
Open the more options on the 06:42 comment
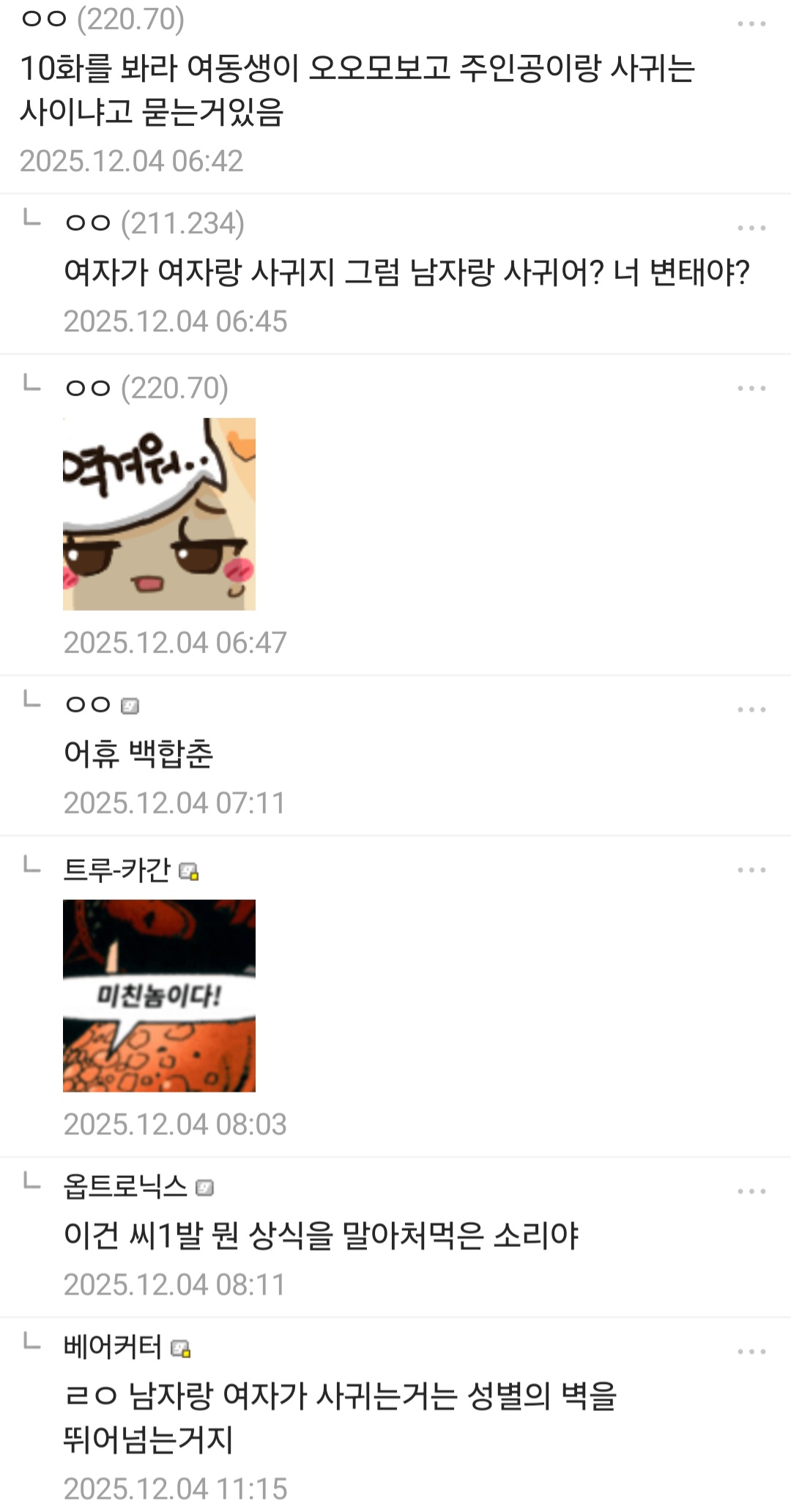[x=751, y=24]
